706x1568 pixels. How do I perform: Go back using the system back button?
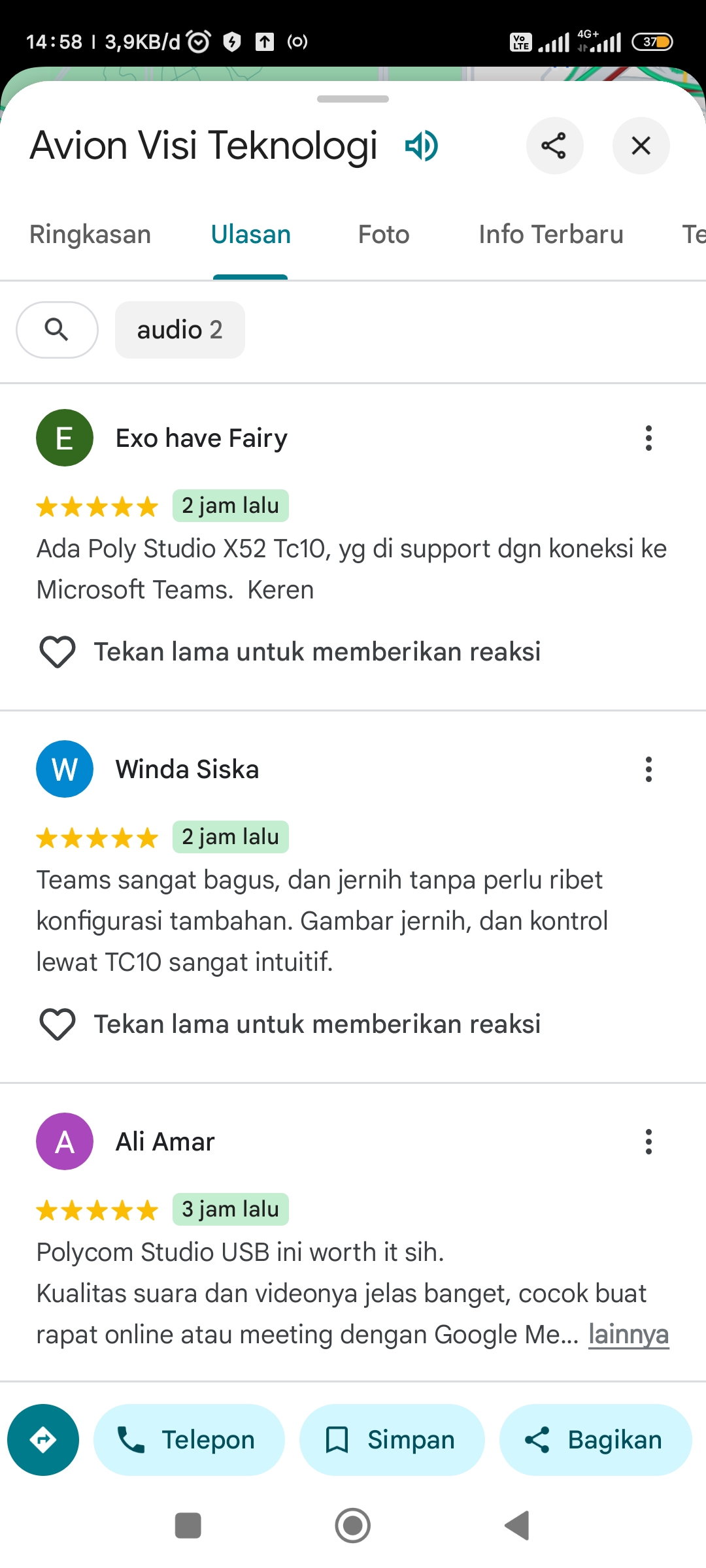[x=517, y=1526]
